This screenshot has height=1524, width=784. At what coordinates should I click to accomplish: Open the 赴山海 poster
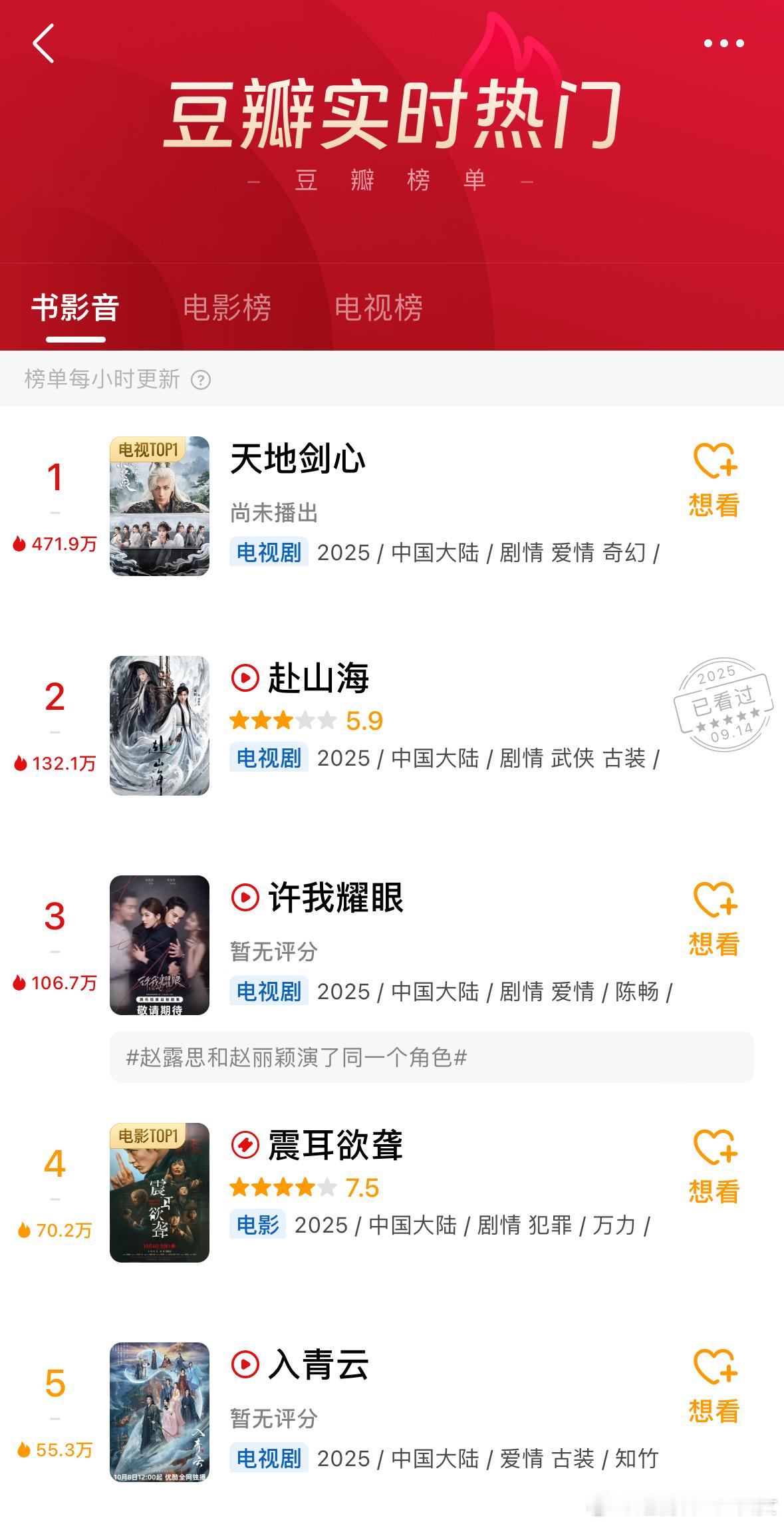[x=160, y=725]
